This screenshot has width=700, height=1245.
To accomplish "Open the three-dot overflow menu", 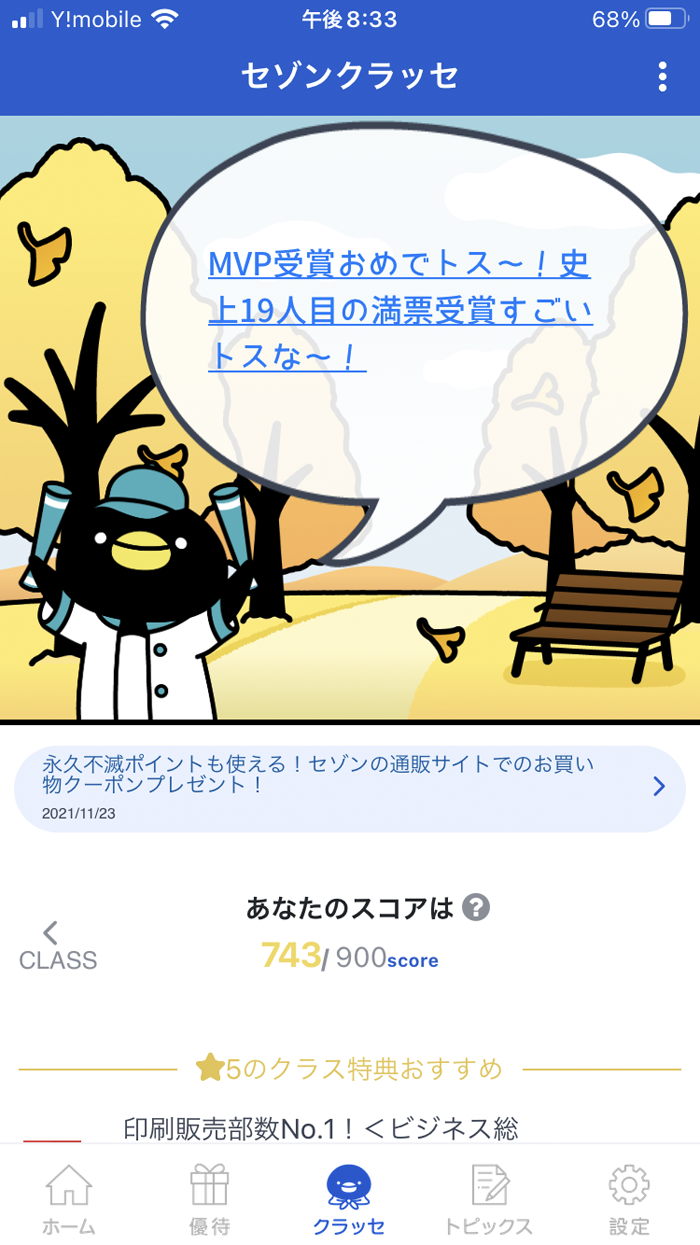I will (x=662, y=76).
